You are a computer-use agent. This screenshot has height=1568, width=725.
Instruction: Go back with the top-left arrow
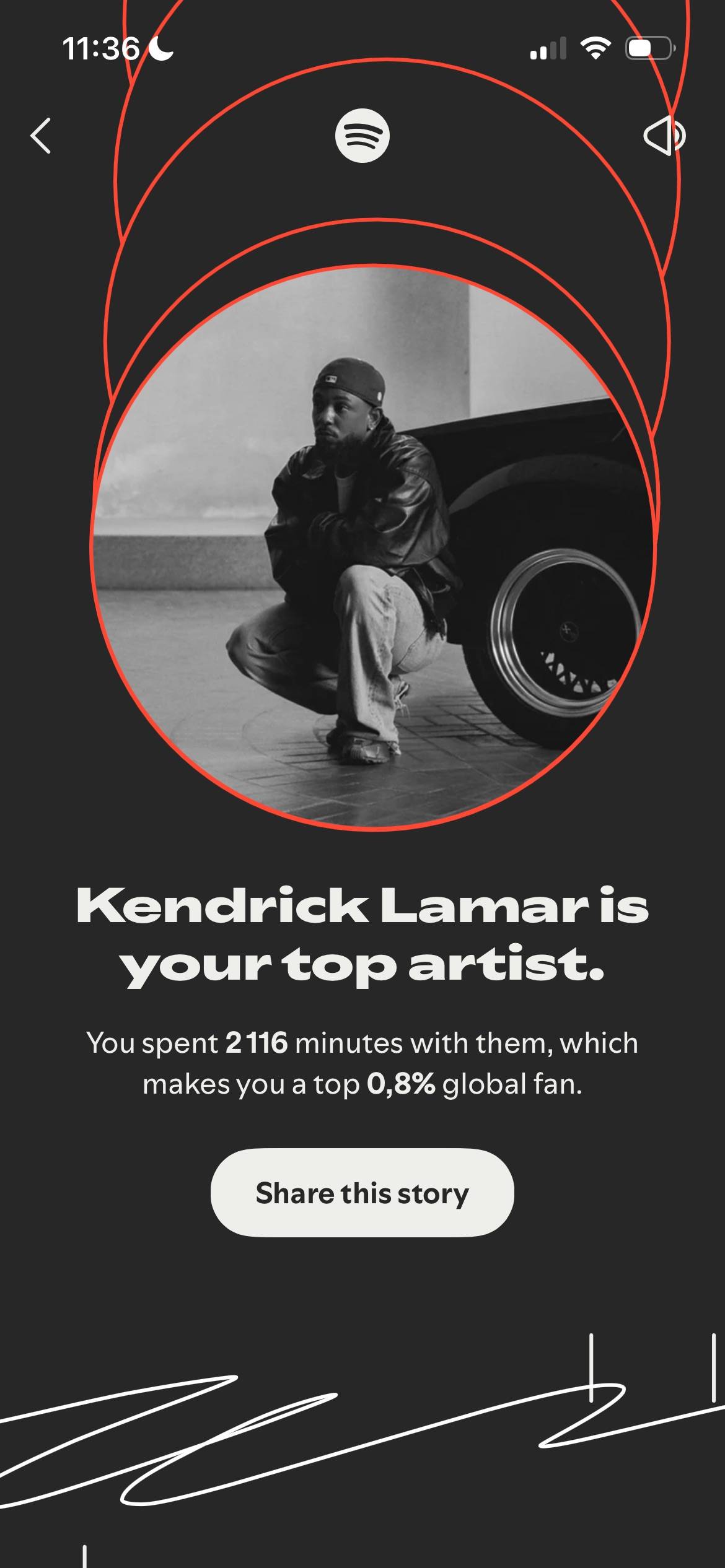tap(41, 136)
